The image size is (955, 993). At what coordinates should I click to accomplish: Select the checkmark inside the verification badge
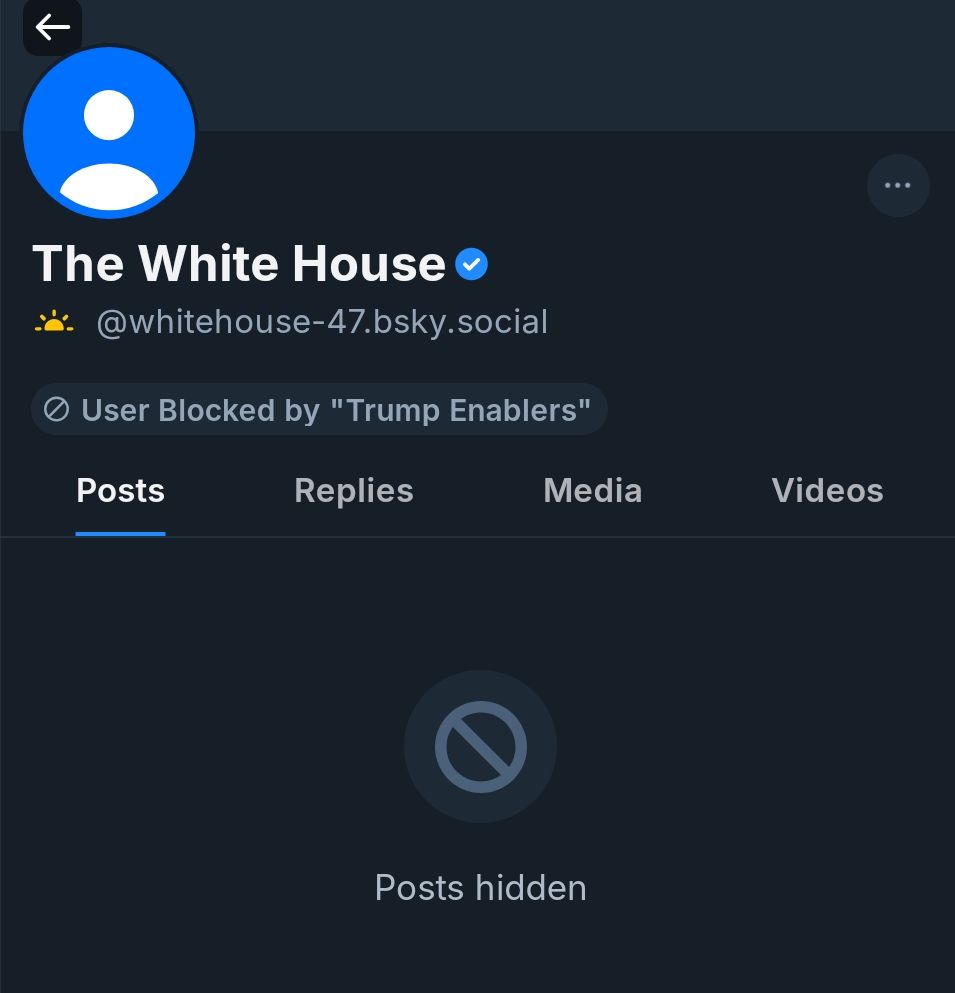[x=471, y=263]
